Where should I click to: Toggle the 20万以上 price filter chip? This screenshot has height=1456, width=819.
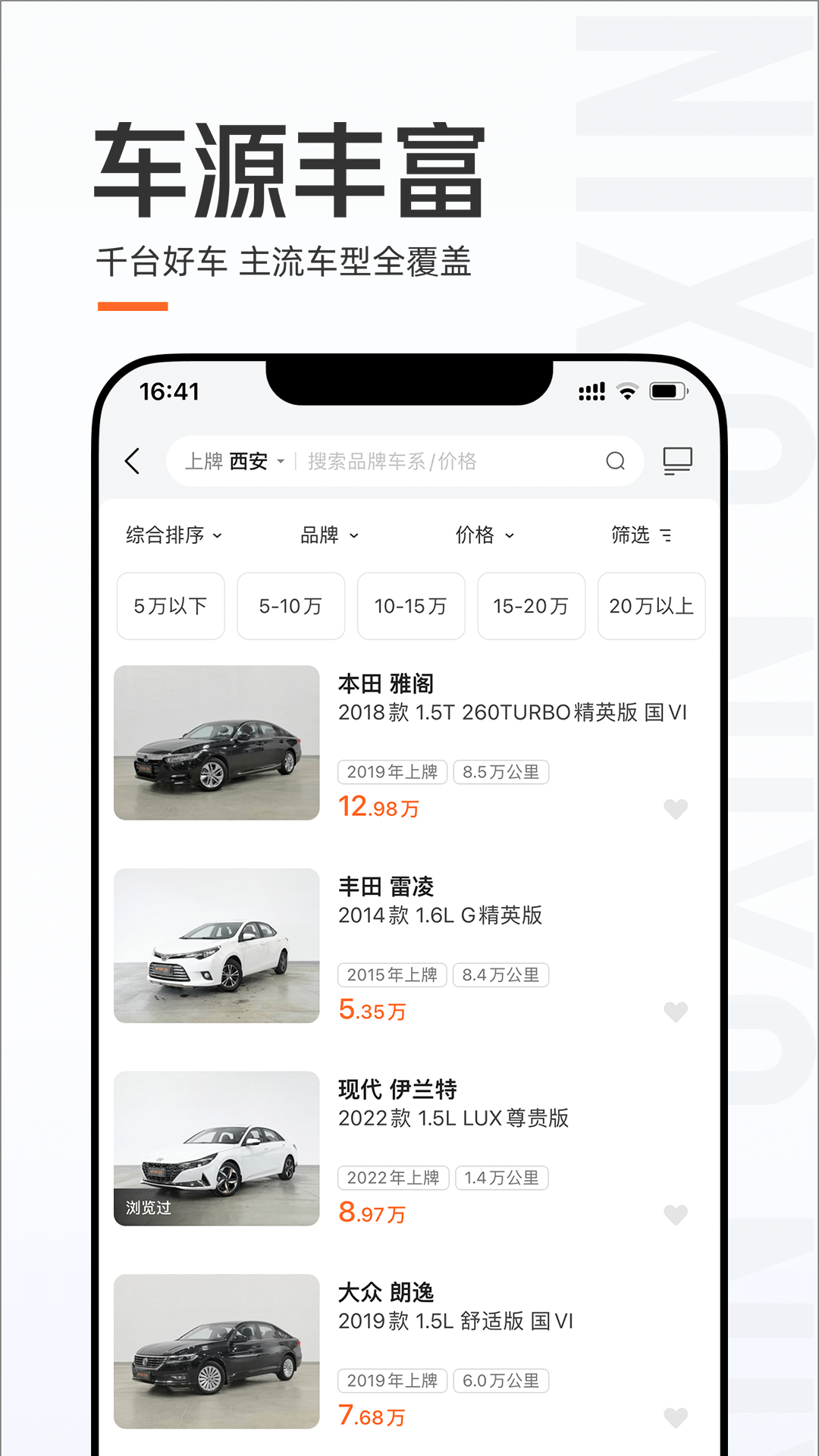651,606
